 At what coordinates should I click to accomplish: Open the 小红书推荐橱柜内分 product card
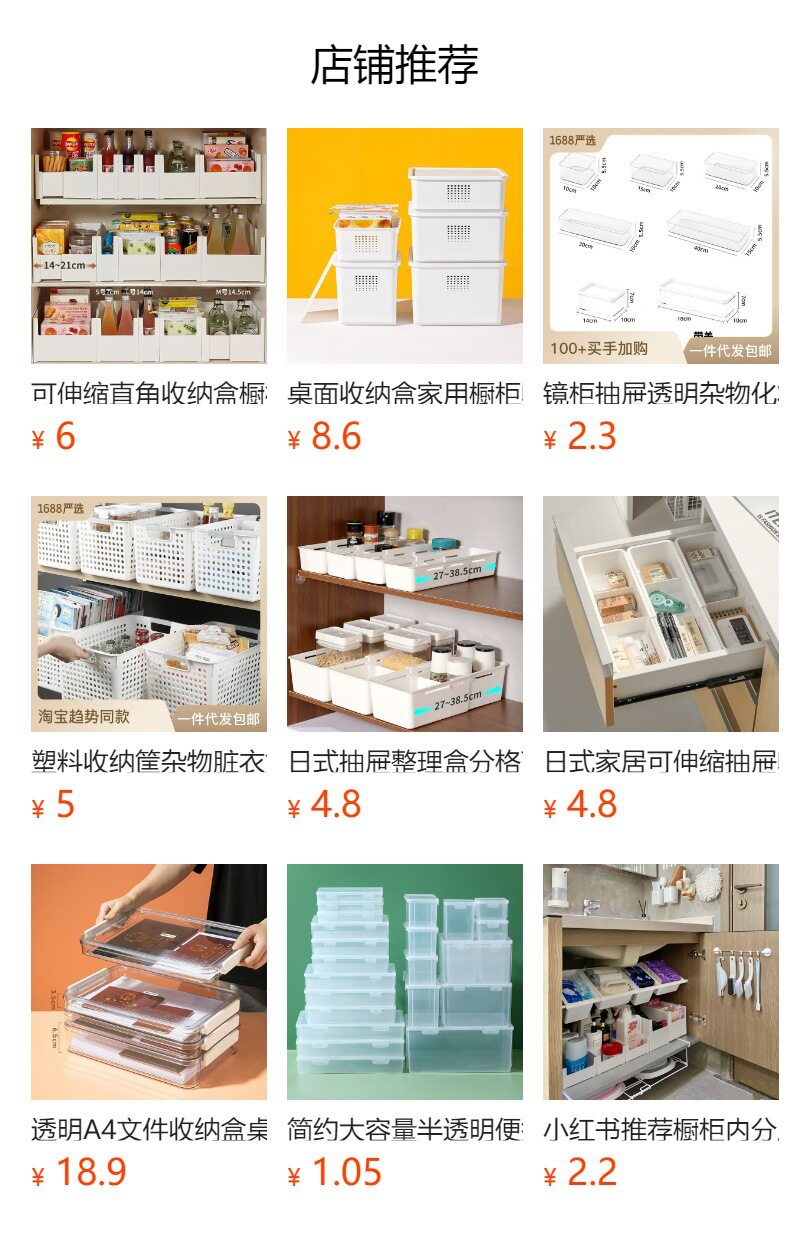click(660, 982)
